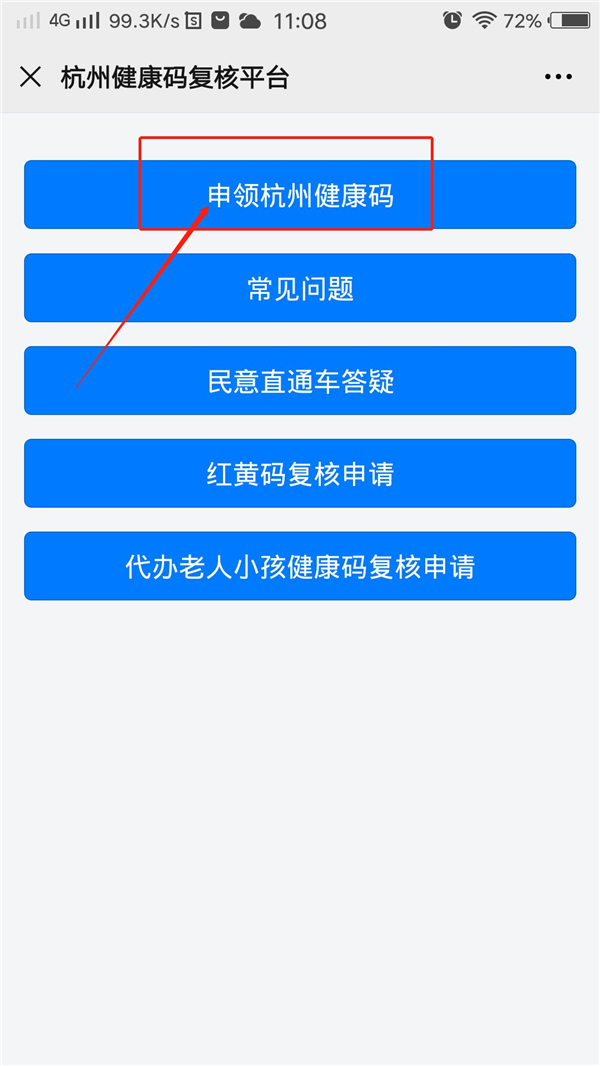Image resolution: width=600 pixels, height=1066 pixels.
Task: Close the 杭州健康码复核平台 page
Action: [x=31, y=77]
